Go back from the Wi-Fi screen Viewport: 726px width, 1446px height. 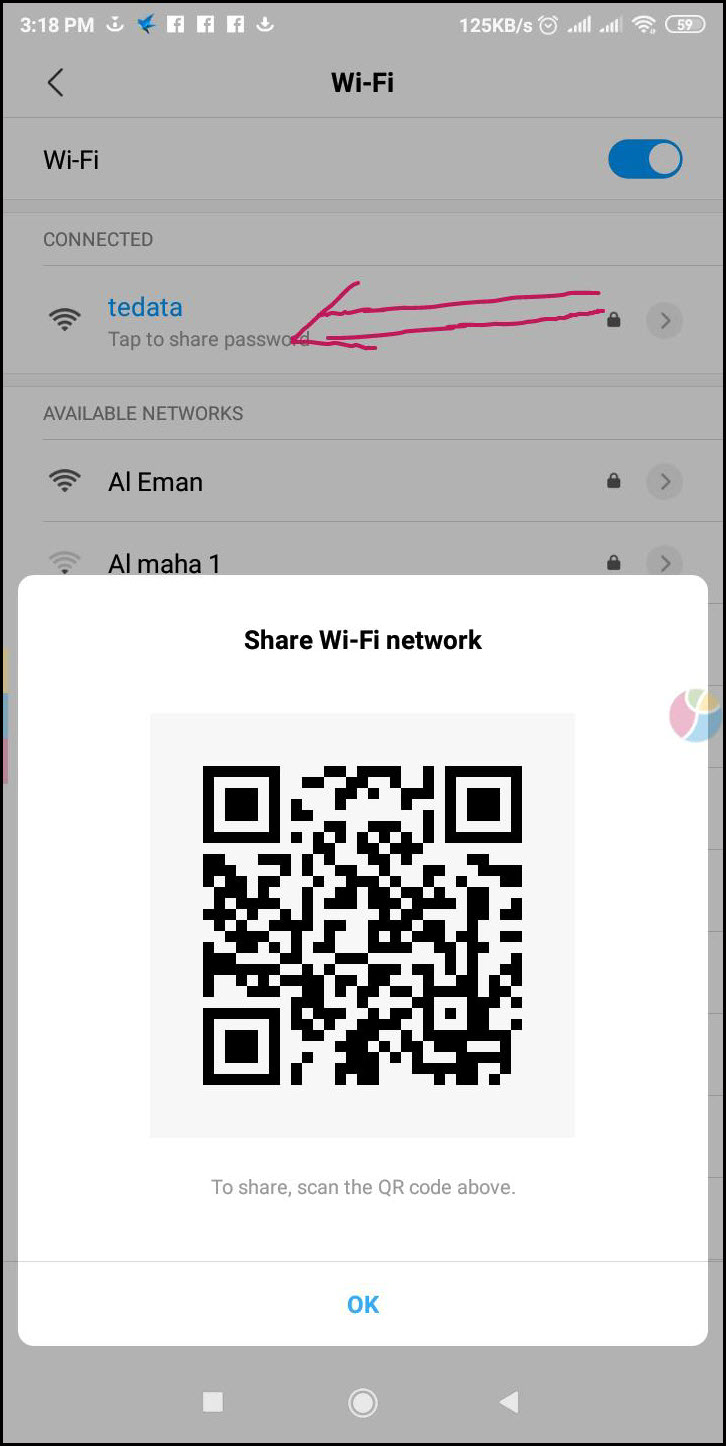coord(56,82)
